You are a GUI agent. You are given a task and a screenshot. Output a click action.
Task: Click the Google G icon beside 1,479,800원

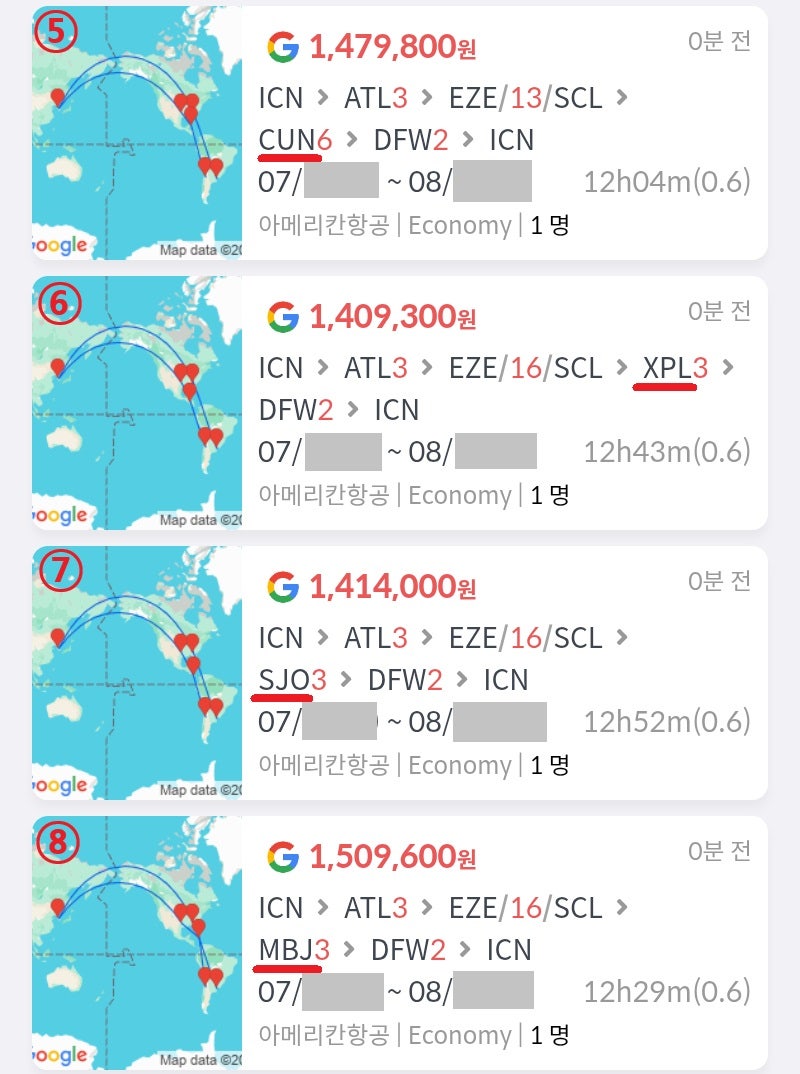click(283, 43)
